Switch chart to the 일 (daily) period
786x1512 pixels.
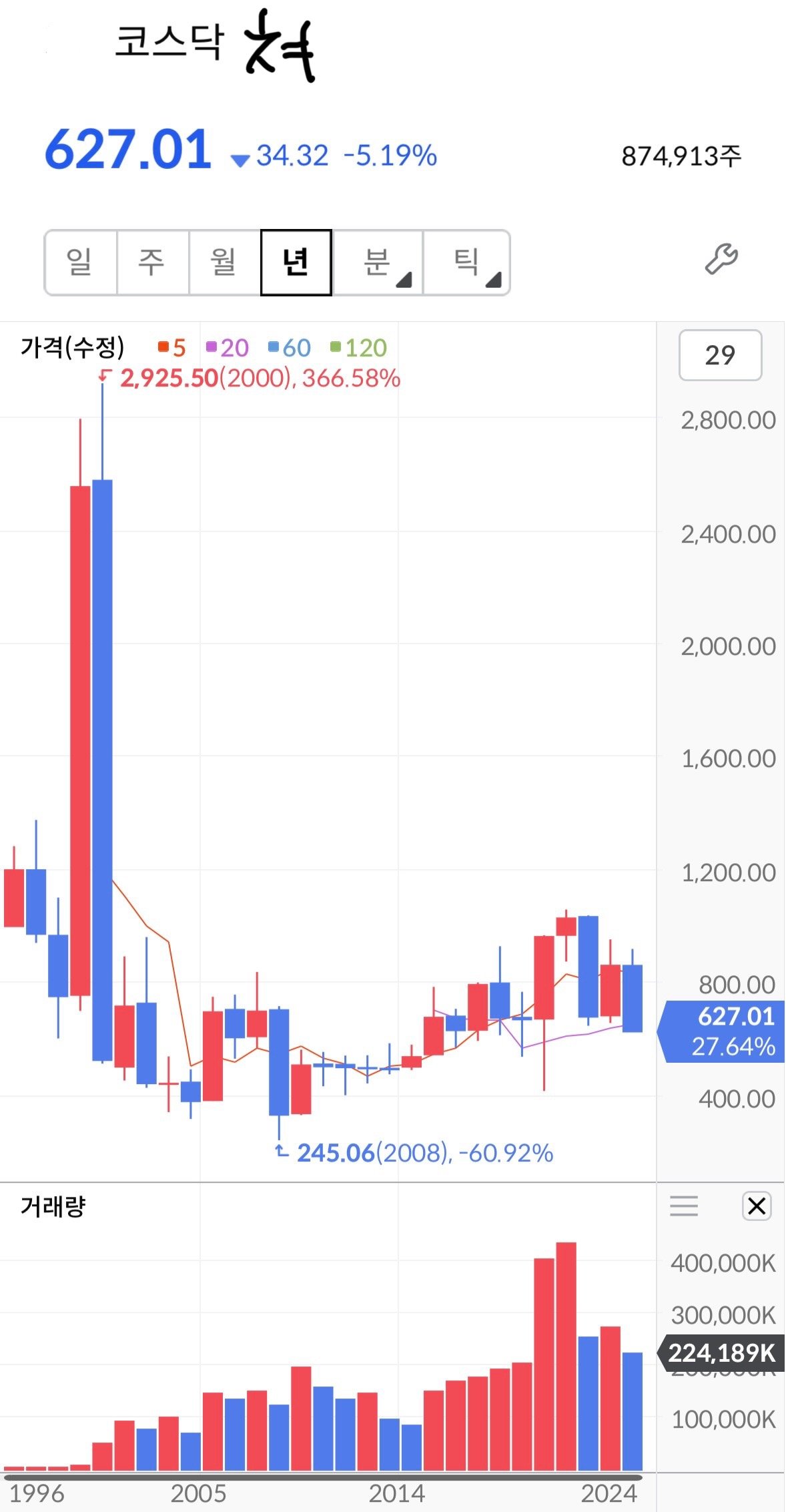click(x=81, y=262)
